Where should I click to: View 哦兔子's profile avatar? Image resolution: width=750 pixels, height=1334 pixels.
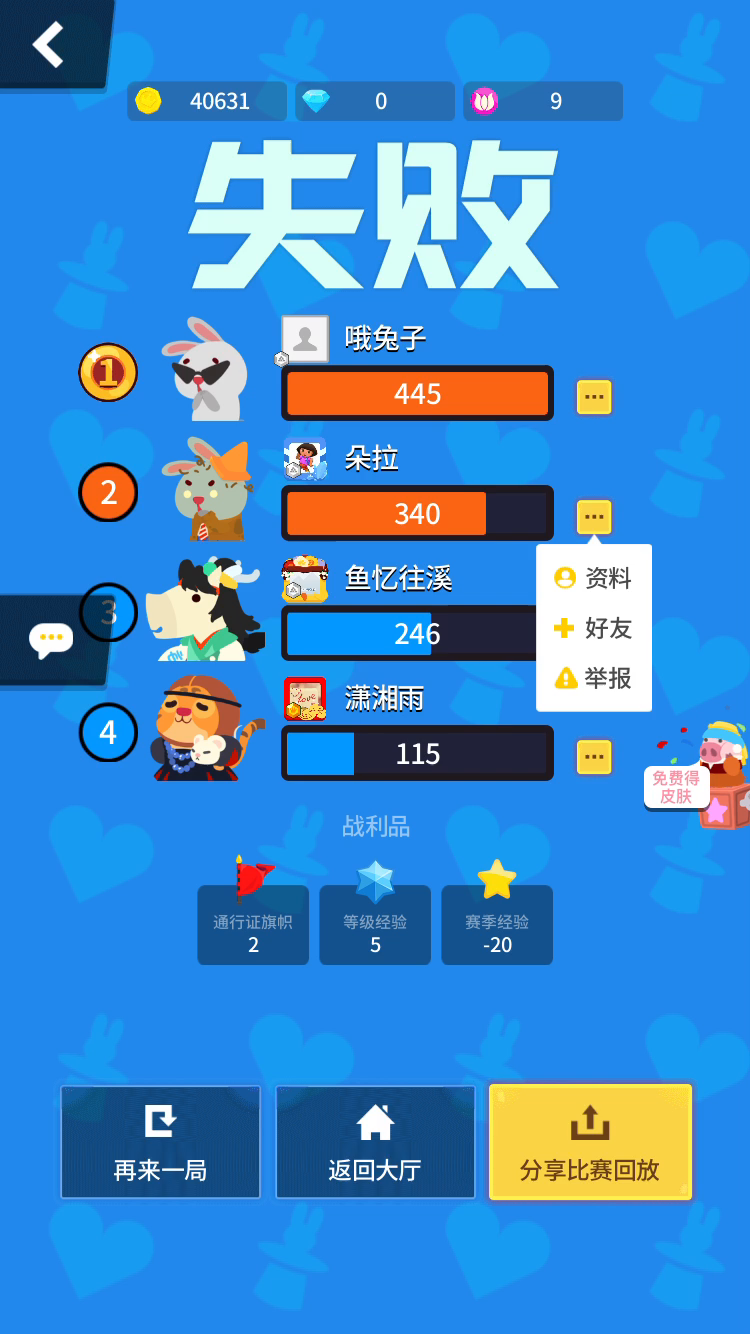[x=305, y=339]
